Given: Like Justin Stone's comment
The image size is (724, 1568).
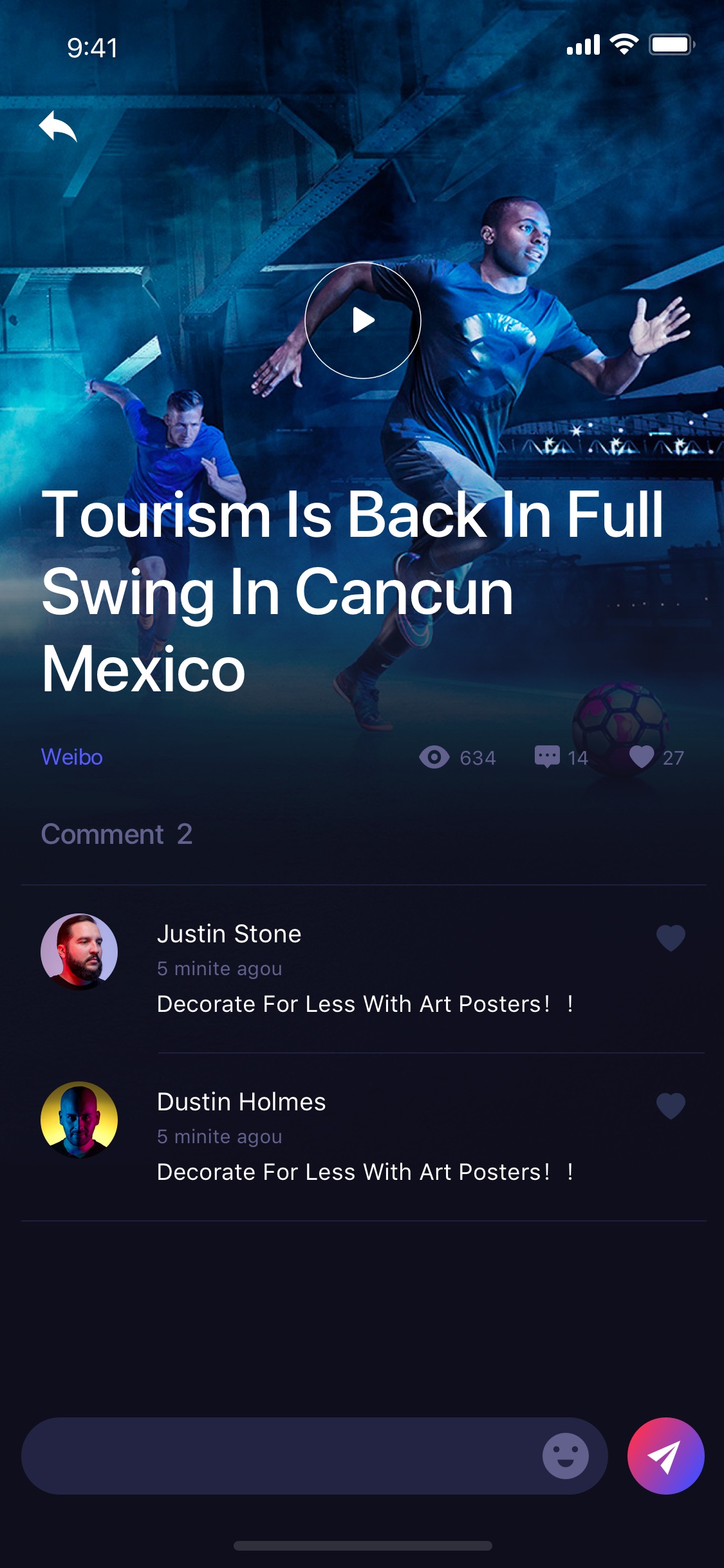Looking at the screenshot, I should (671, 938).
